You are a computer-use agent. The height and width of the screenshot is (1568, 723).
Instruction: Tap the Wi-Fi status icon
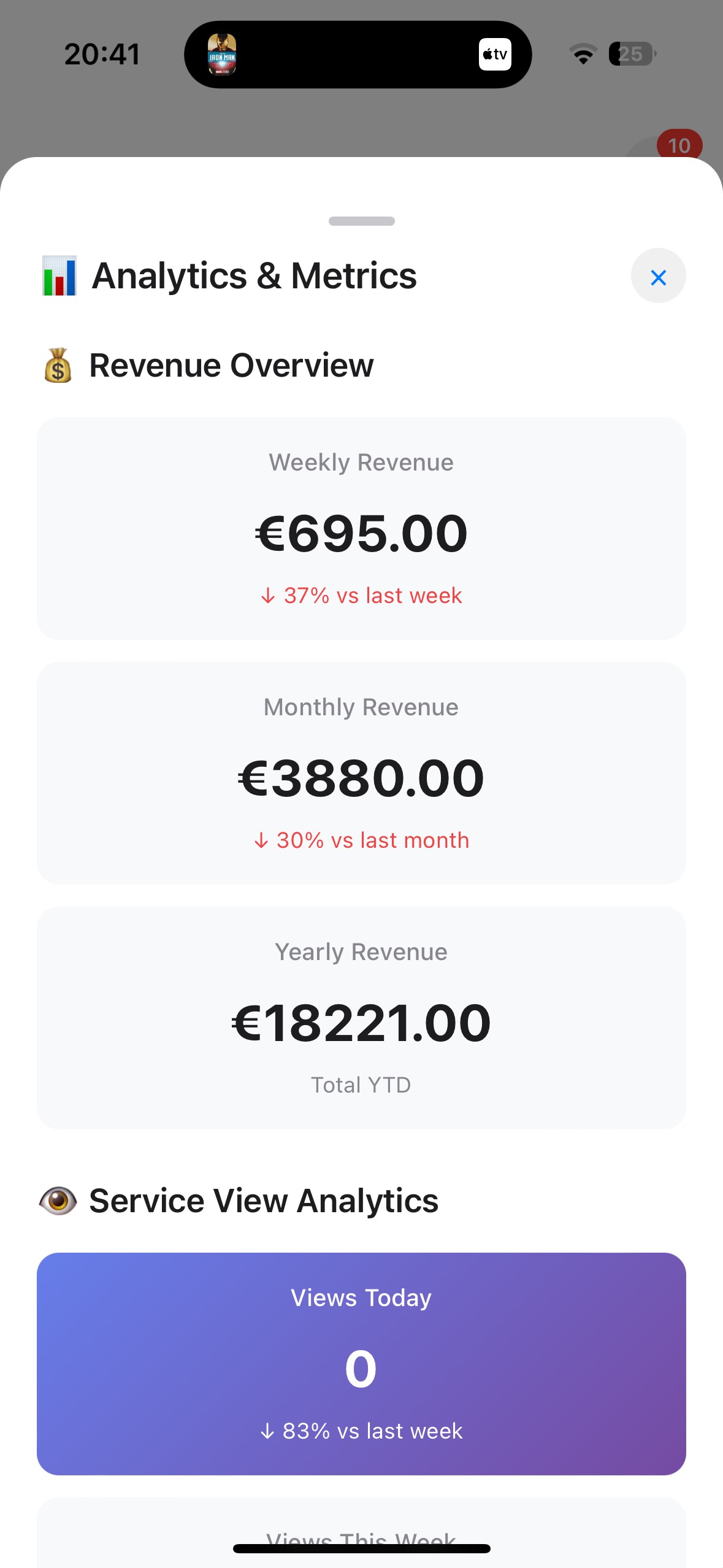583,54
